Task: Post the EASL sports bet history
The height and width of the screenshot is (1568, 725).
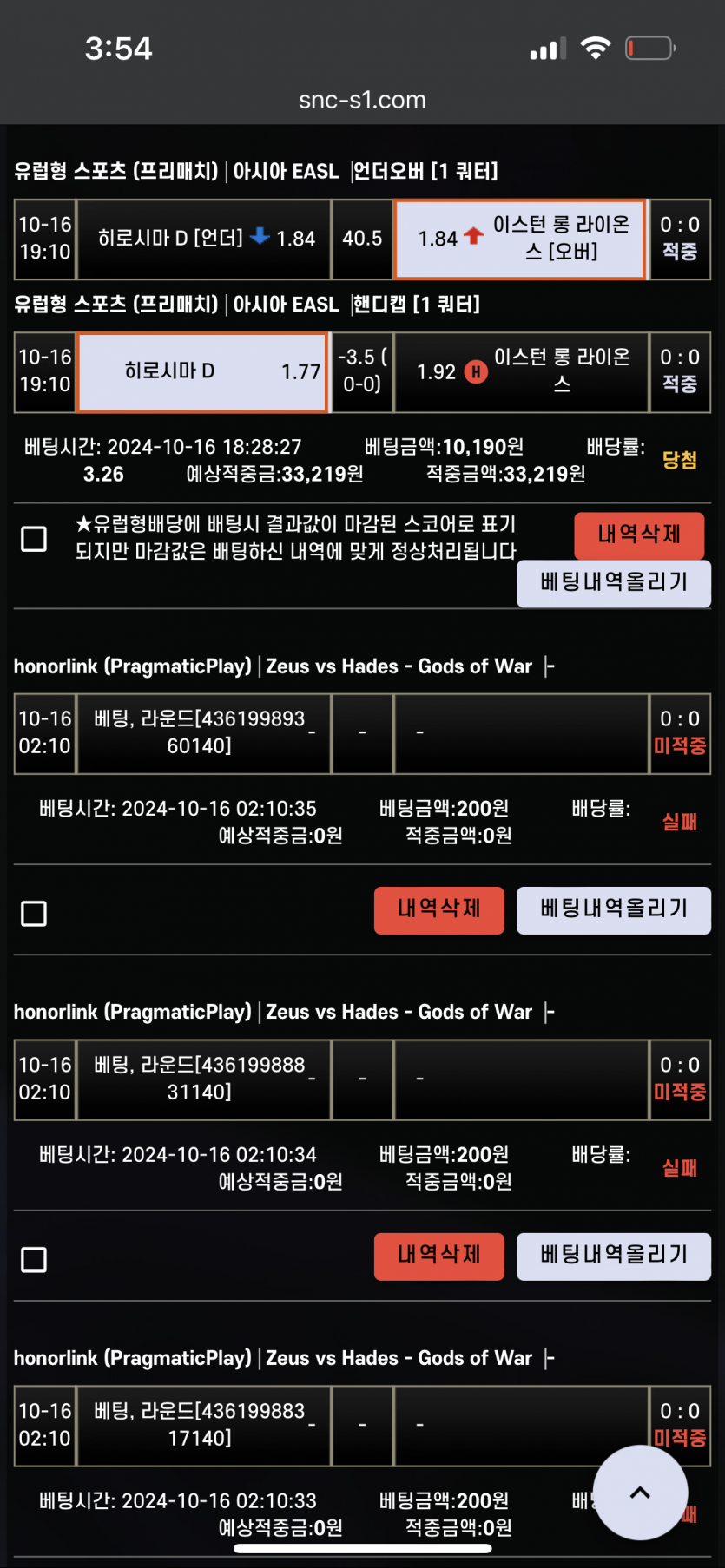Action: (614, 583)
